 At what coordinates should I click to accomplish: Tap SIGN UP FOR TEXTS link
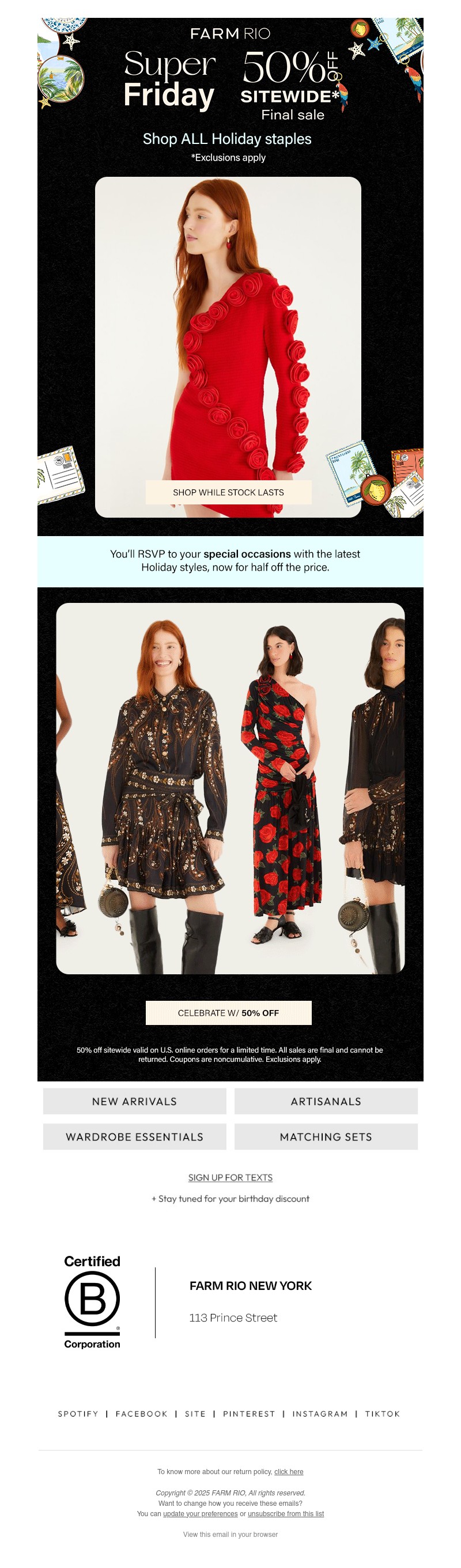pos(230,1176)
